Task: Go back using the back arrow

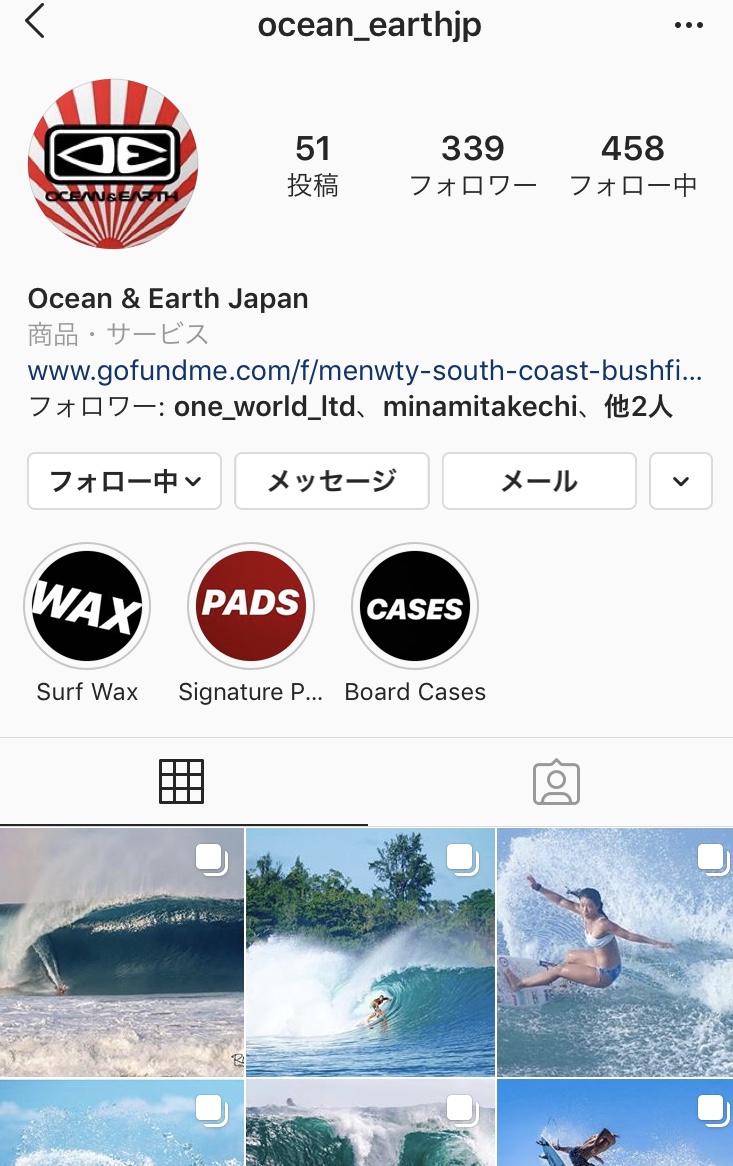Action: [x=35, y=22]
